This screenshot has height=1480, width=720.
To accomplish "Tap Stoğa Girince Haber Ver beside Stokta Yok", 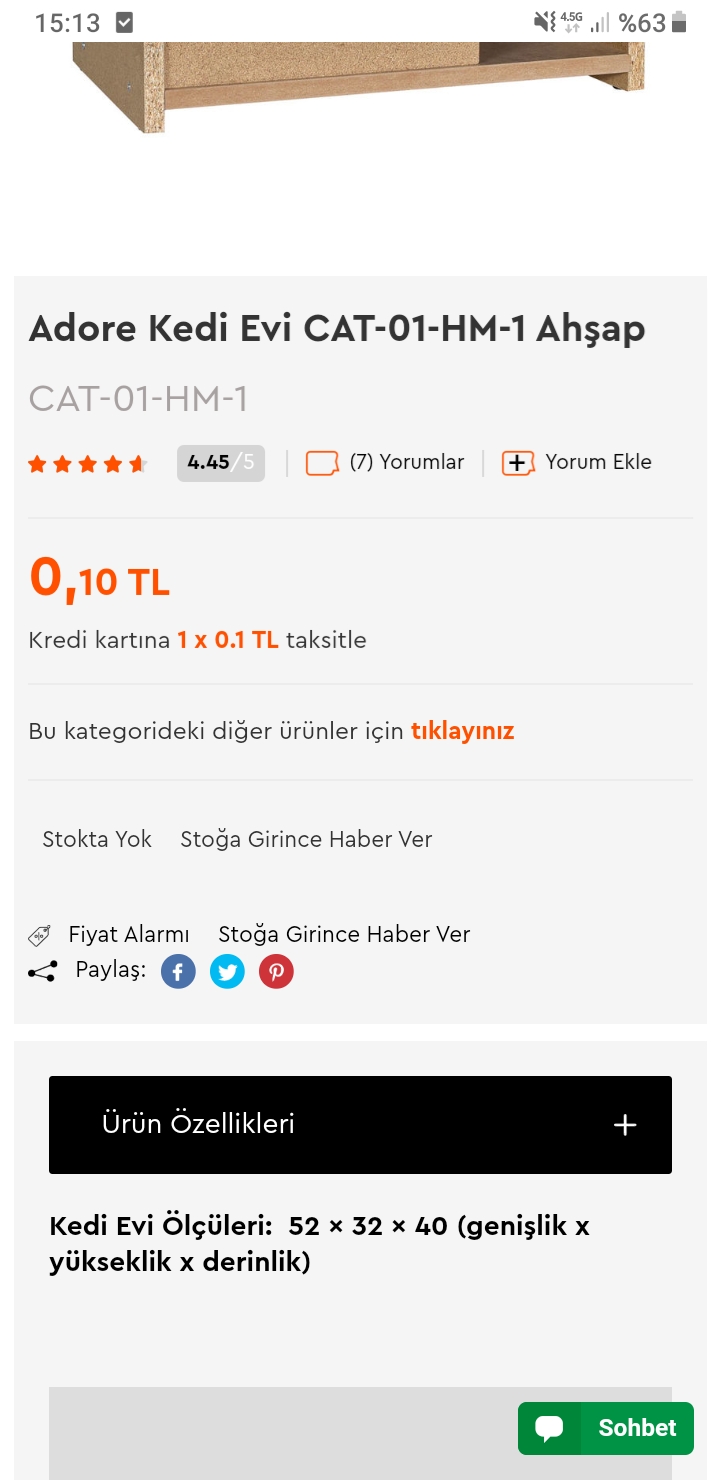I will (306, 839).
